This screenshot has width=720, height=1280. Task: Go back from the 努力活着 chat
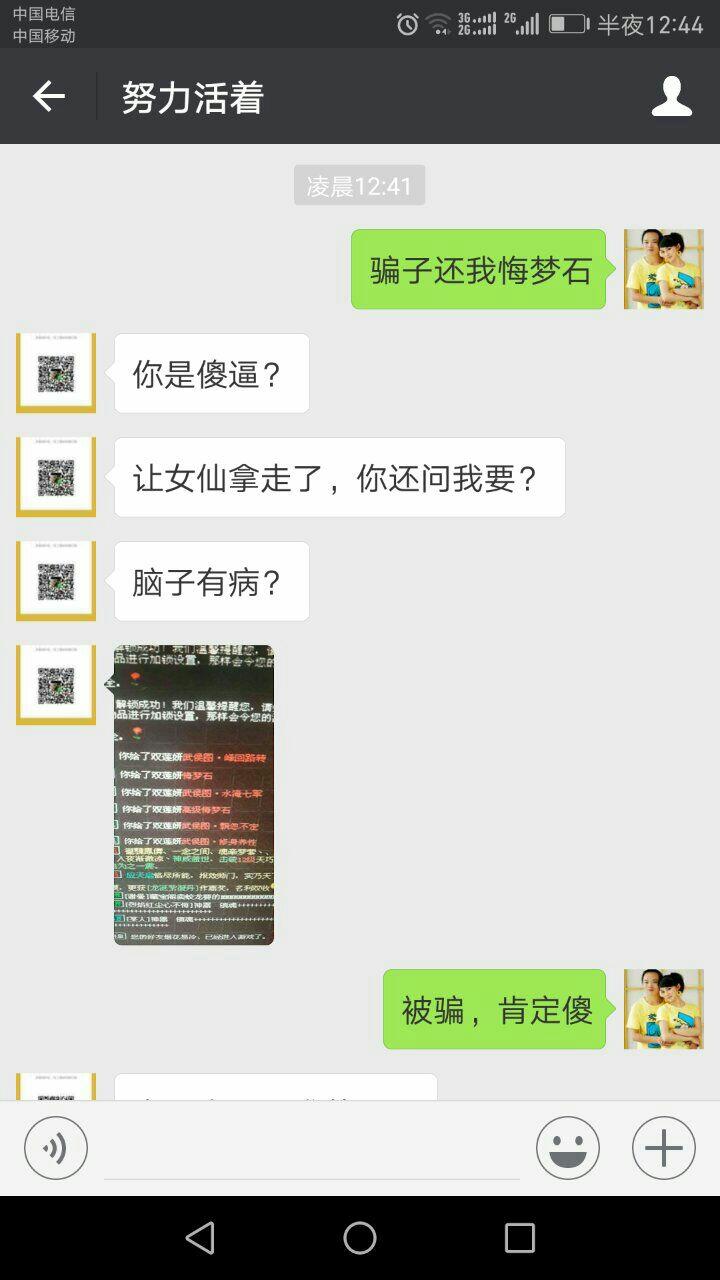48,96
